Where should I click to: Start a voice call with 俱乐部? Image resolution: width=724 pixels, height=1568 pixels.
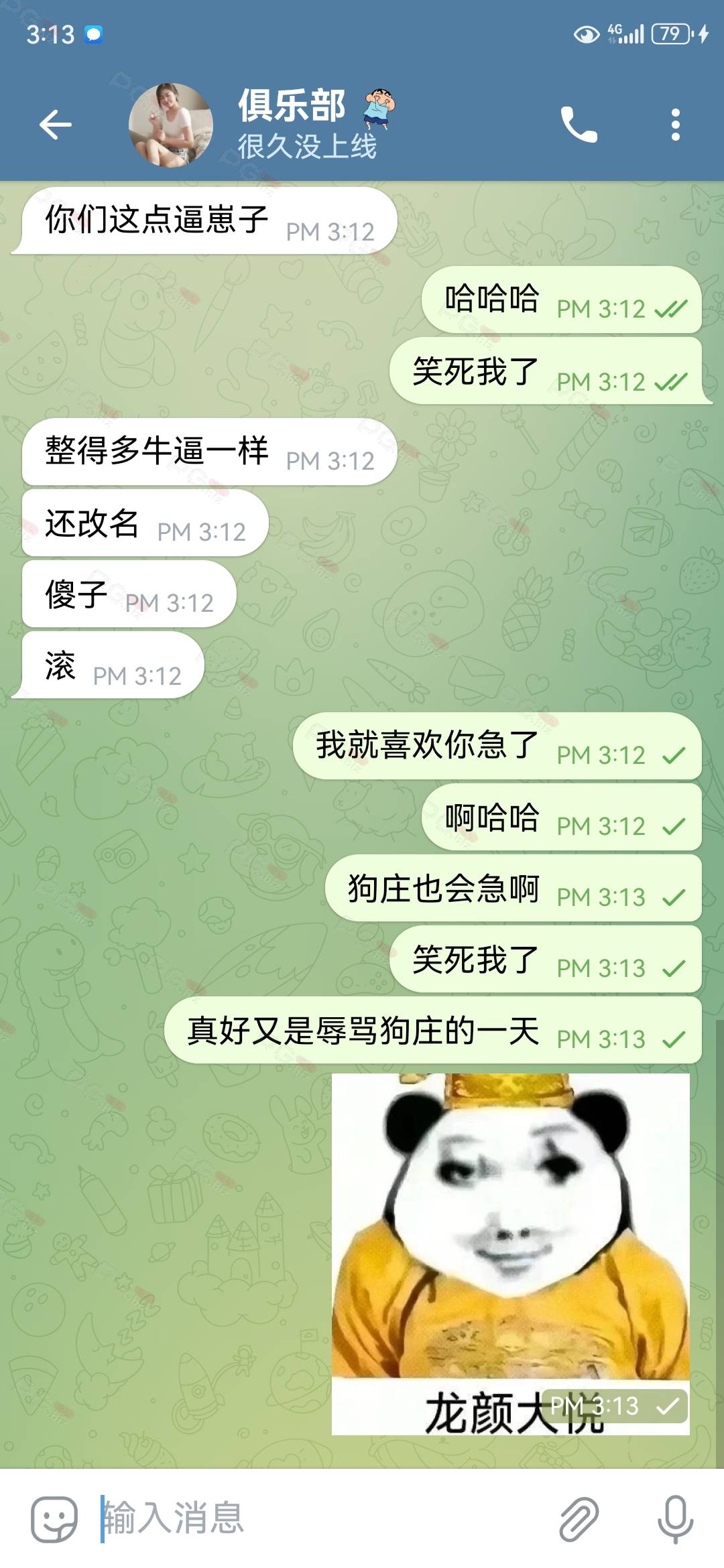(579, 125)
